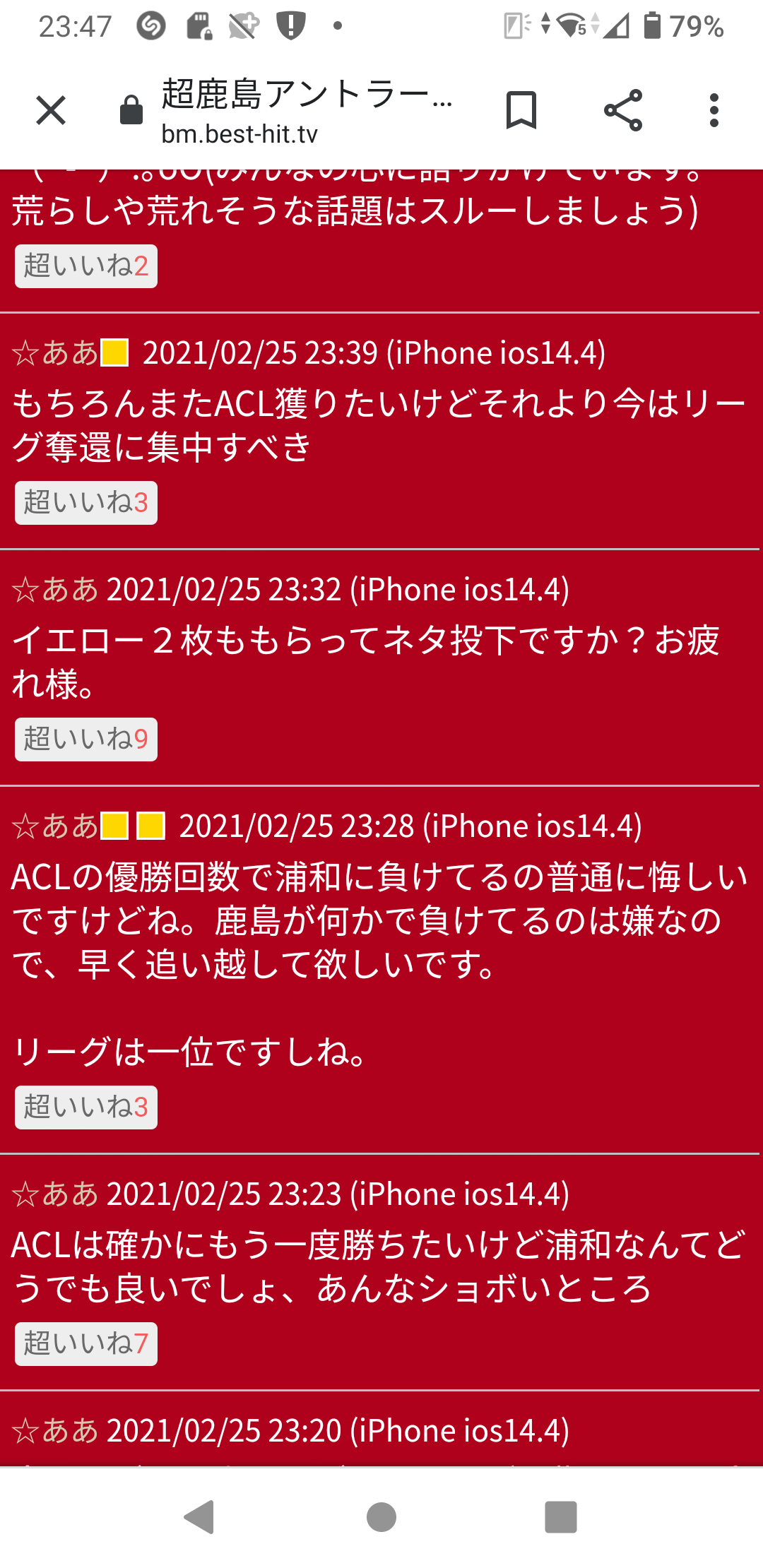Open the browser overflow menu
This screenshot has width=763, height=1568.
click(714, 110)
